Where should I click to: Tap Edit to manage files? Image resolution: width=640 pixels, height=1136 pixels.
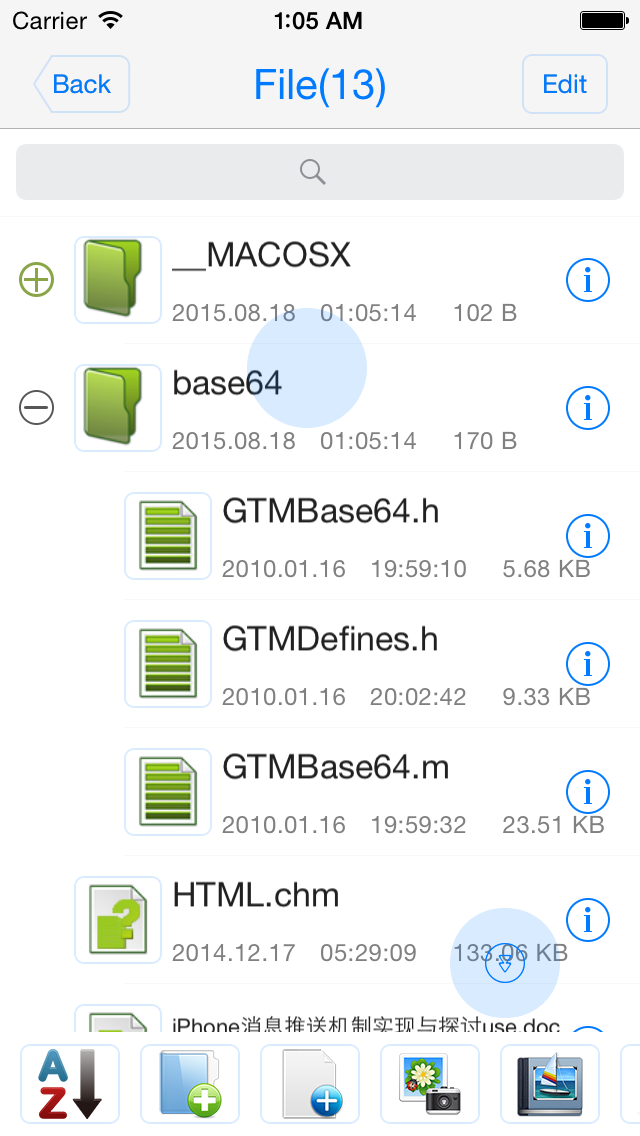click(x=565, y=84)
